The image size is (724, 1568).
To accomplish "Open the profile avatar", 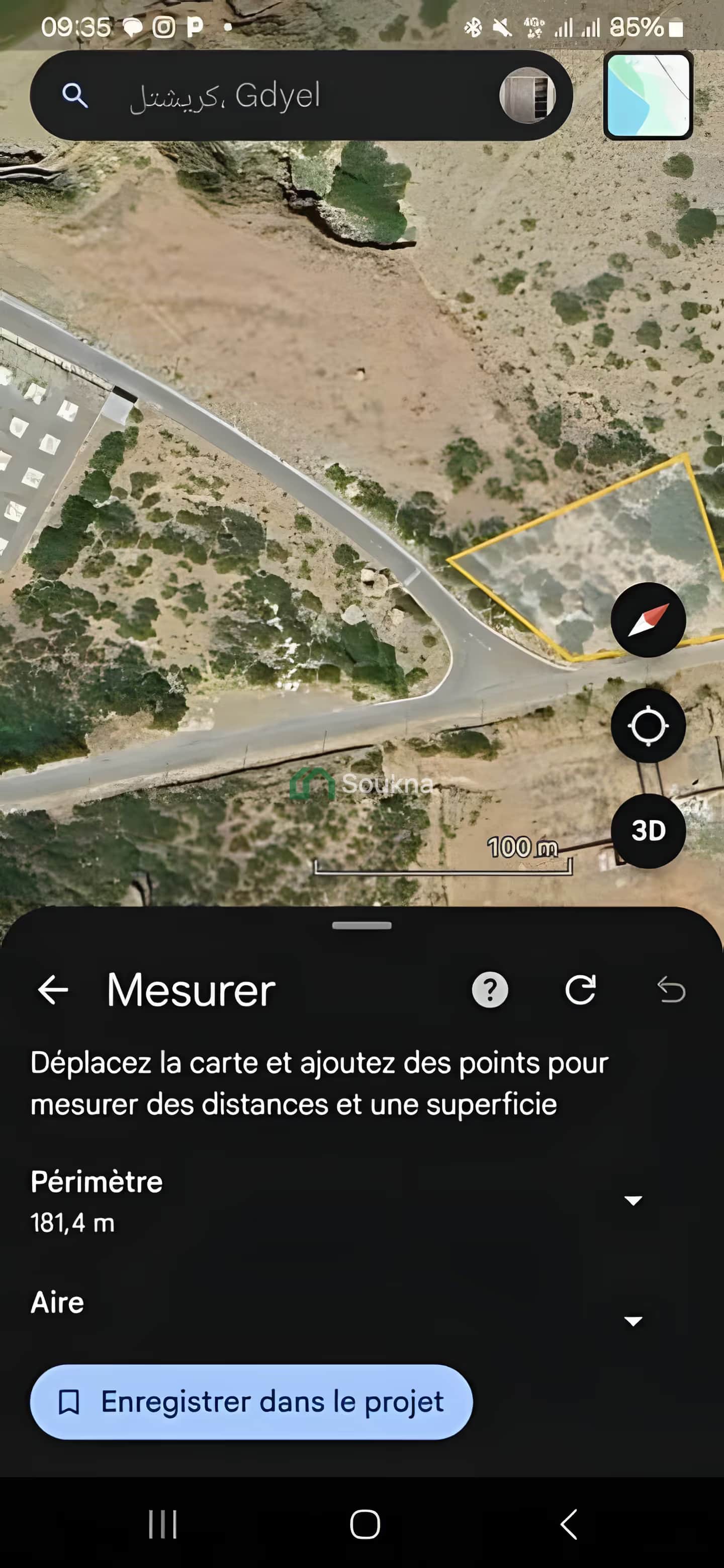I will pos(527,95).
